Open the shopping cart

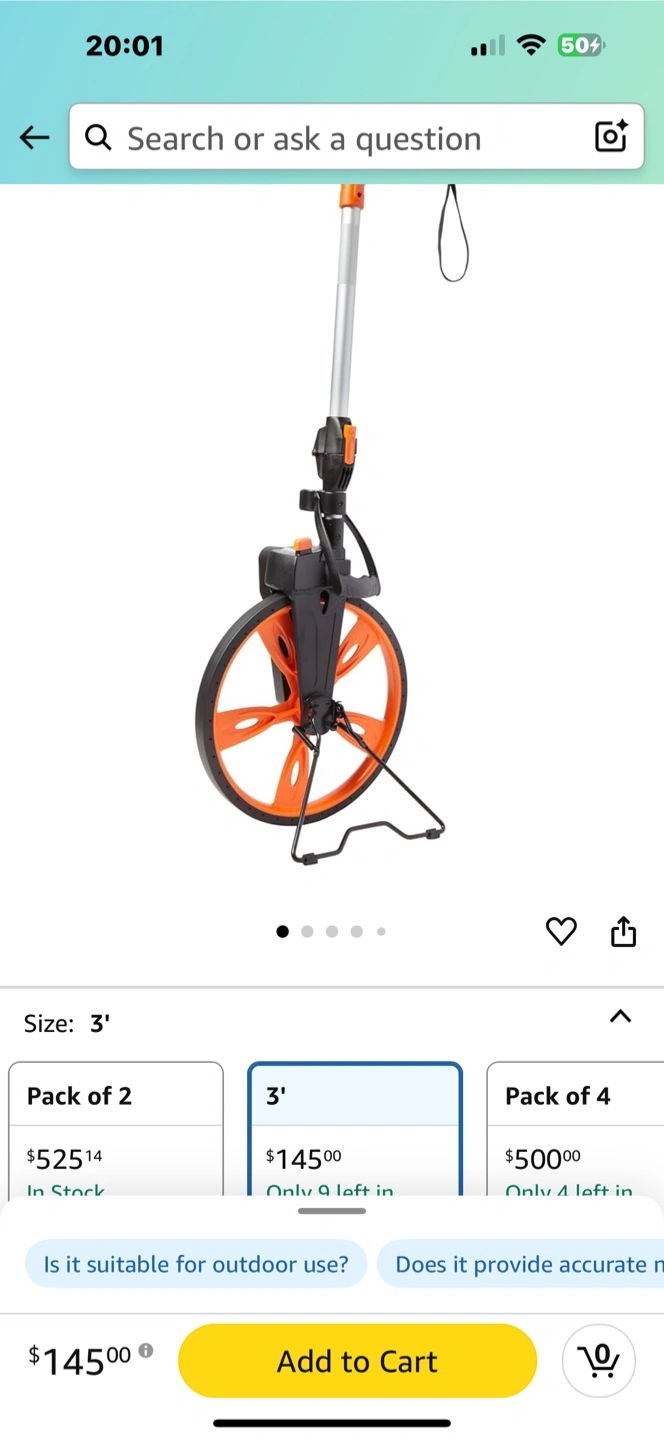point(599,1360)
